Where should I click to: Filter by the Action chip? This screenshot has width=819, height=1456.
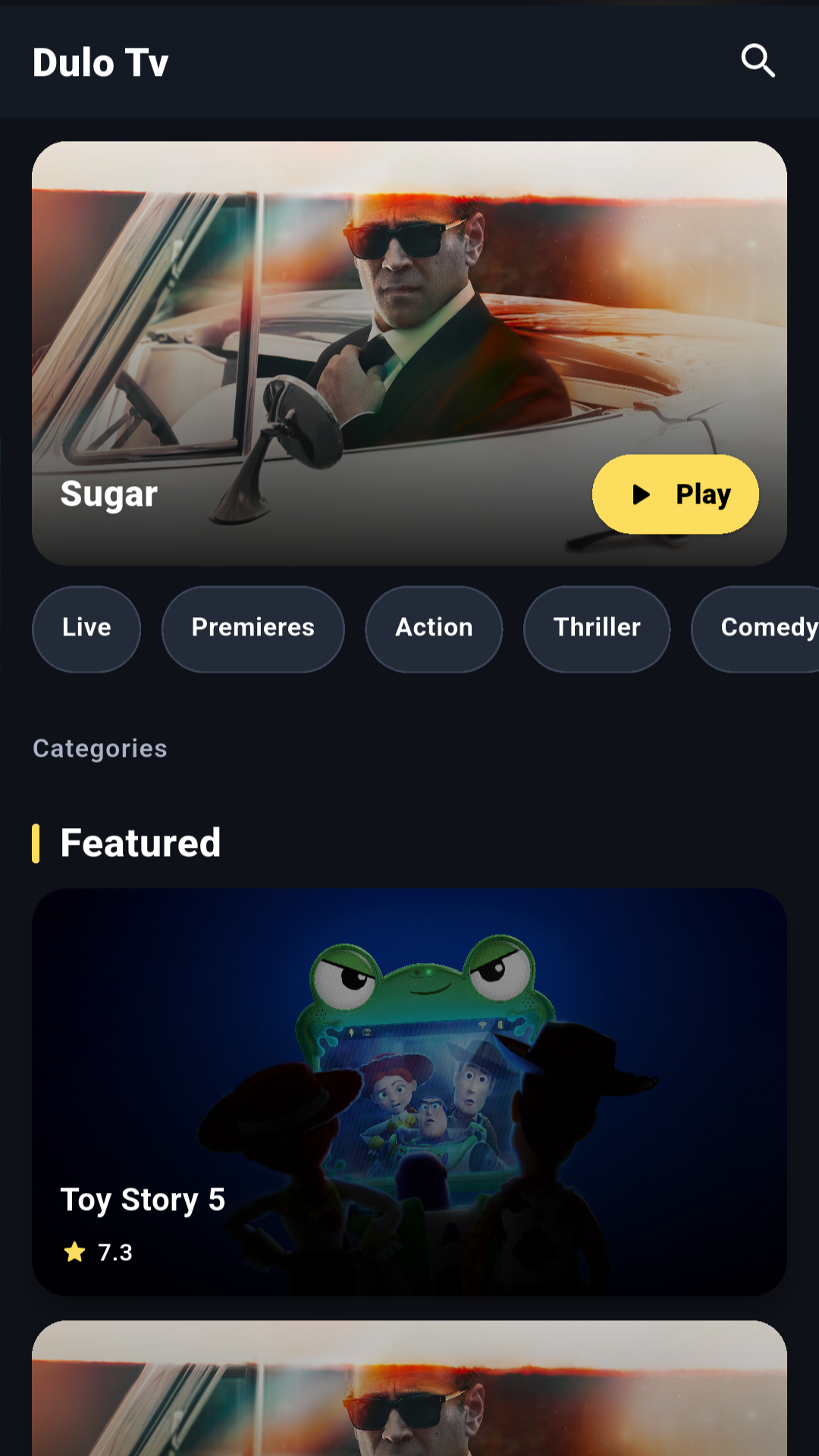[434, 629]
